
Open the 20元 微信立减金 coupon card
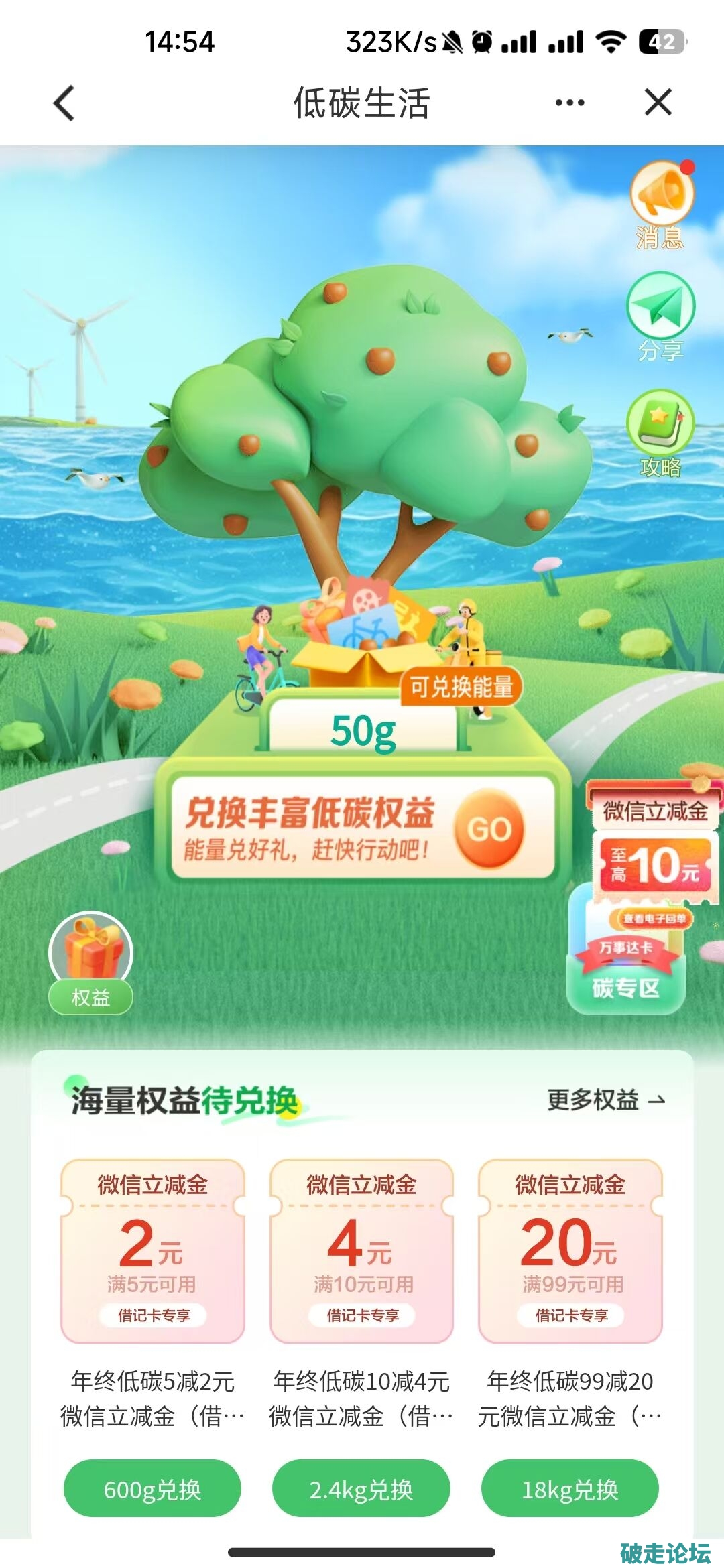pos(570,1250)
